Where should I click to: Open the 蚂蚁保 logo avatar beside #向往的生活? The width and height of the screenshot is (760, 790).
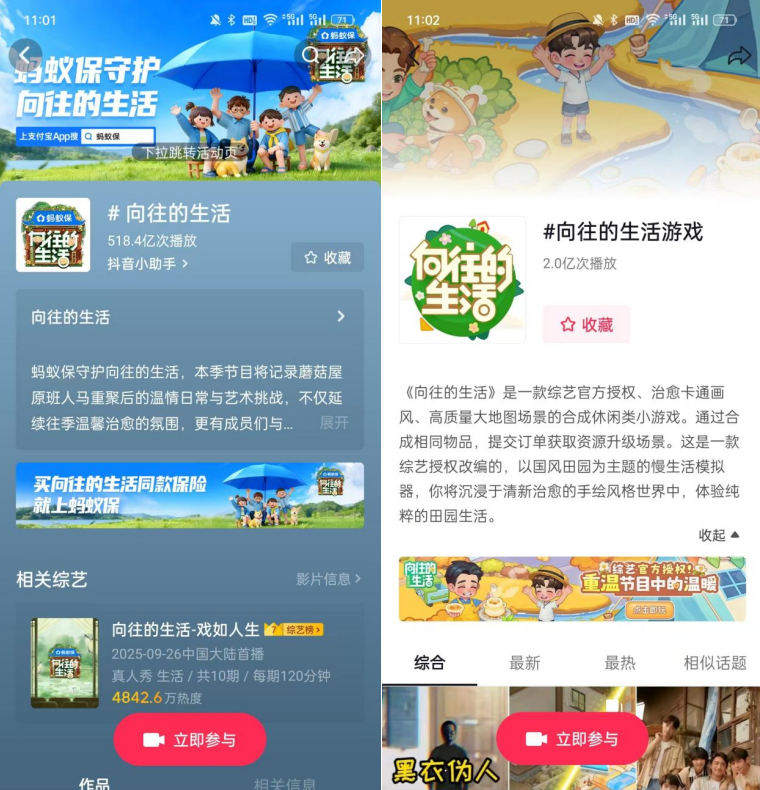(x=52, y=237)
